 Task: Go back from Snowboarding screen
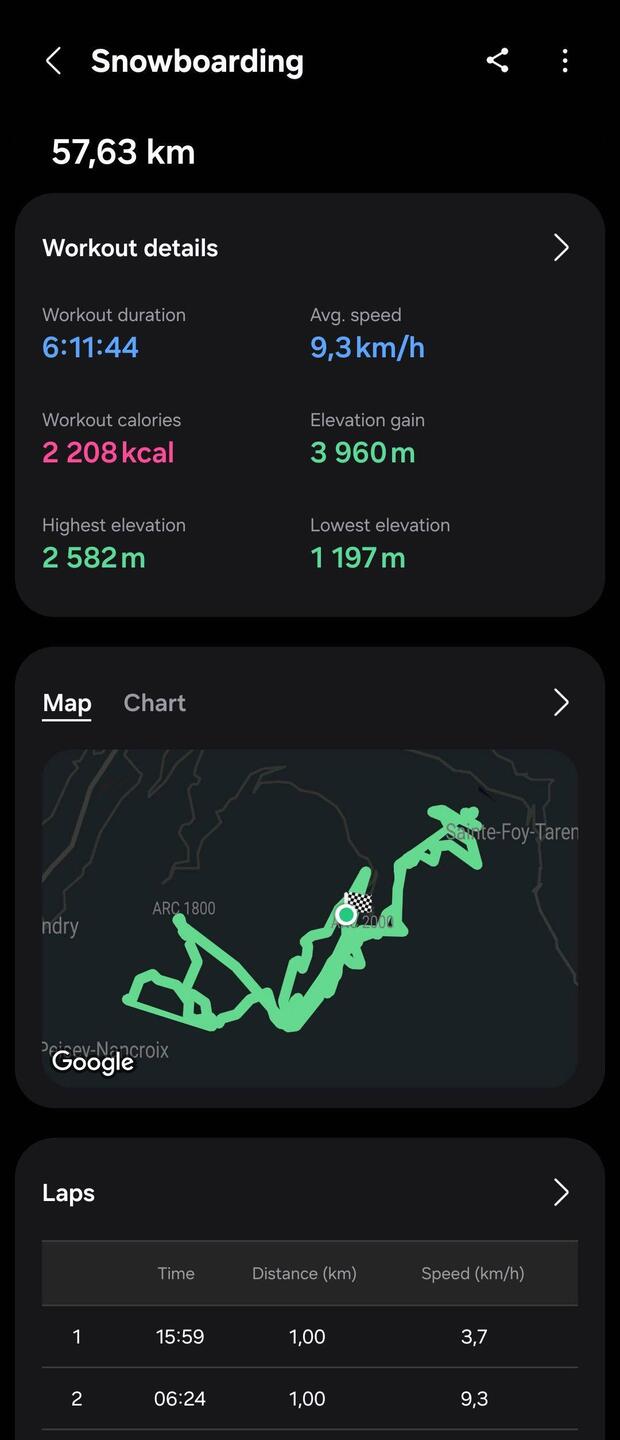tap(54, 61)
